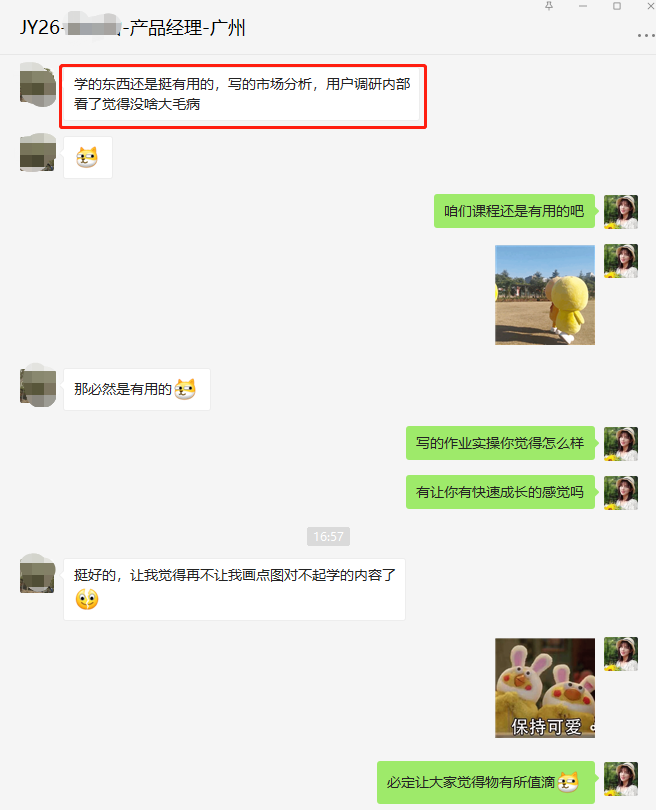
Task: Open the 保持可爱 bunny sticker image
Action: pos(545,688)
